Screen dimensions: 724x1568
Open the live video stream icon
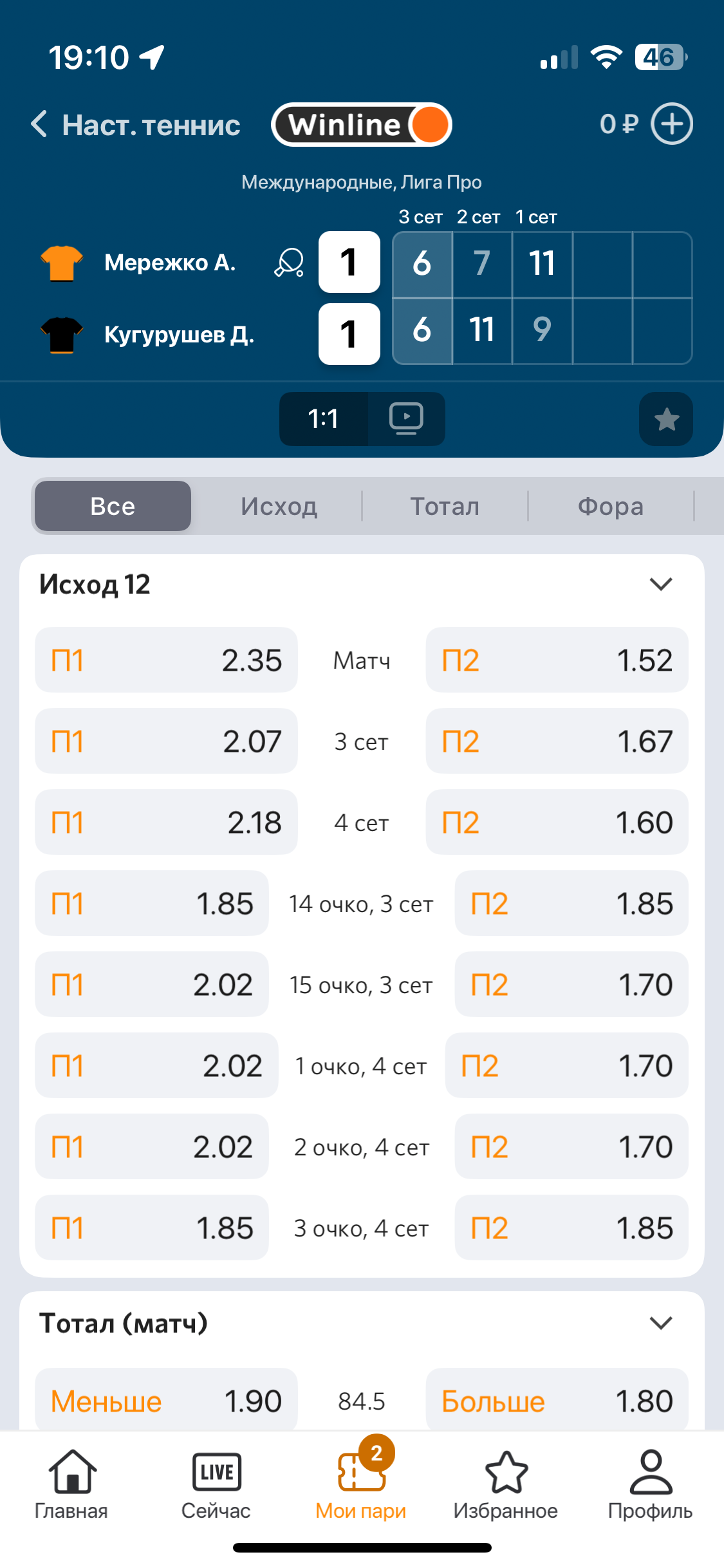pos(406,419)
